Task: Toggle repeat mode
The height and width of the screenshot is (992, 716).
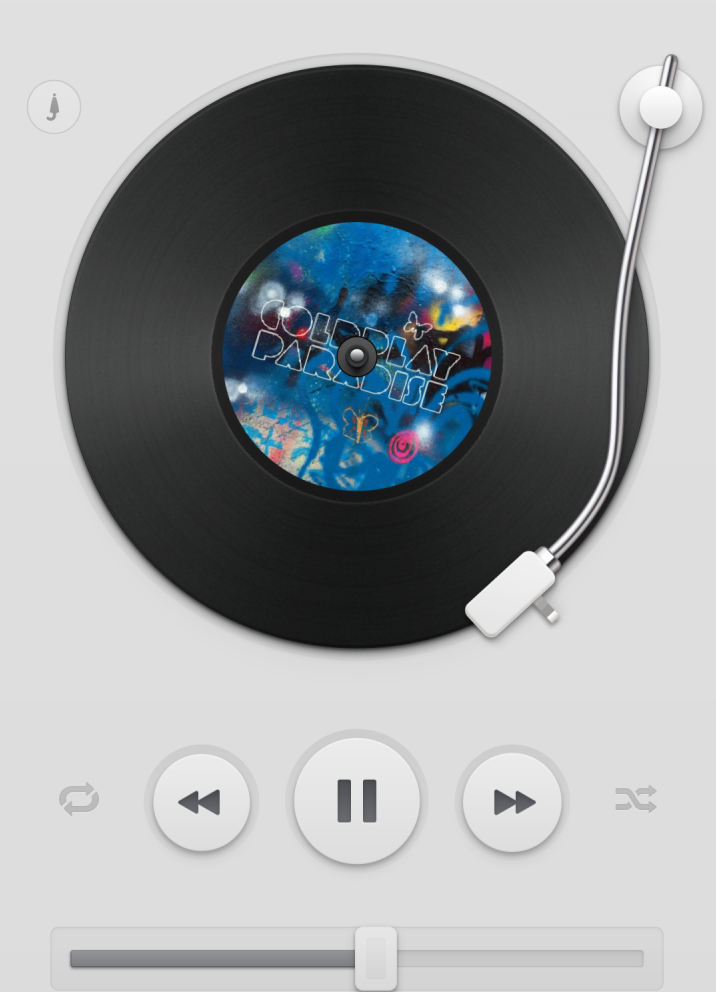Action: pos(79,799)
